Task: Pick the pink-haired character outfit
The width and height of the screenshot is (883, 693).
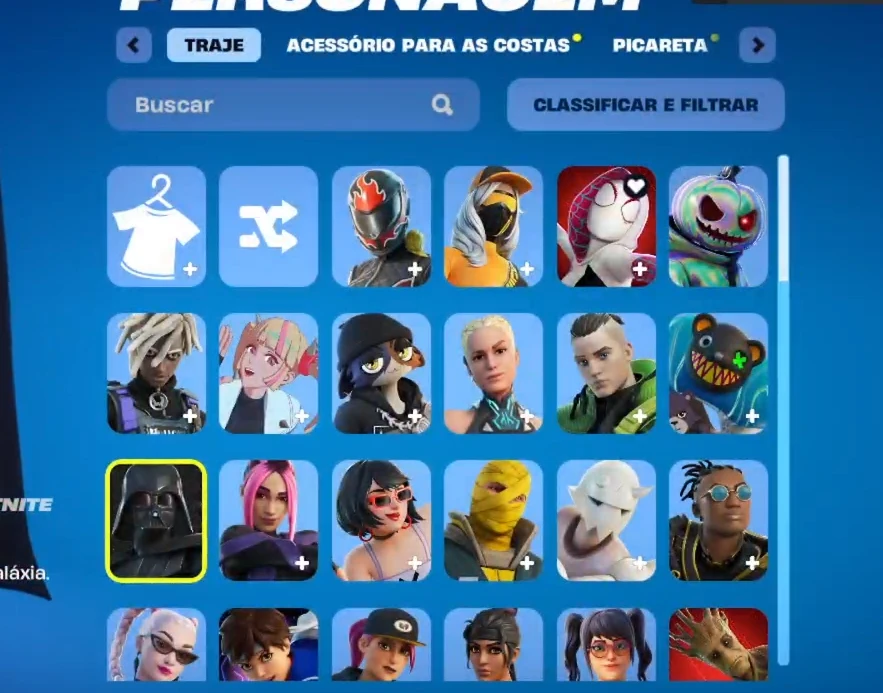Action: click(x=268, y=520)
